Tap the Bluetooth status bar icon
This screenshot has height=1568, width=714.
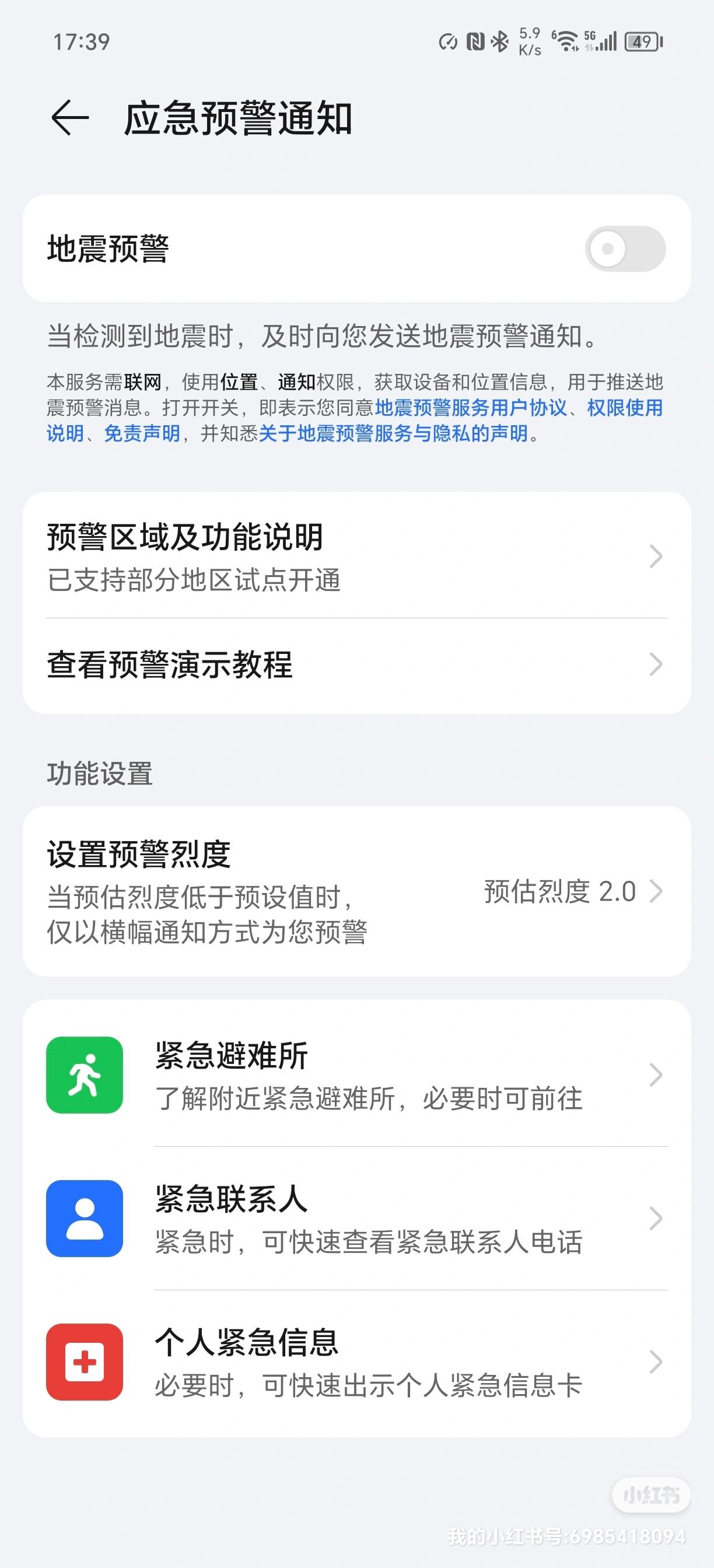coord(499,41)
